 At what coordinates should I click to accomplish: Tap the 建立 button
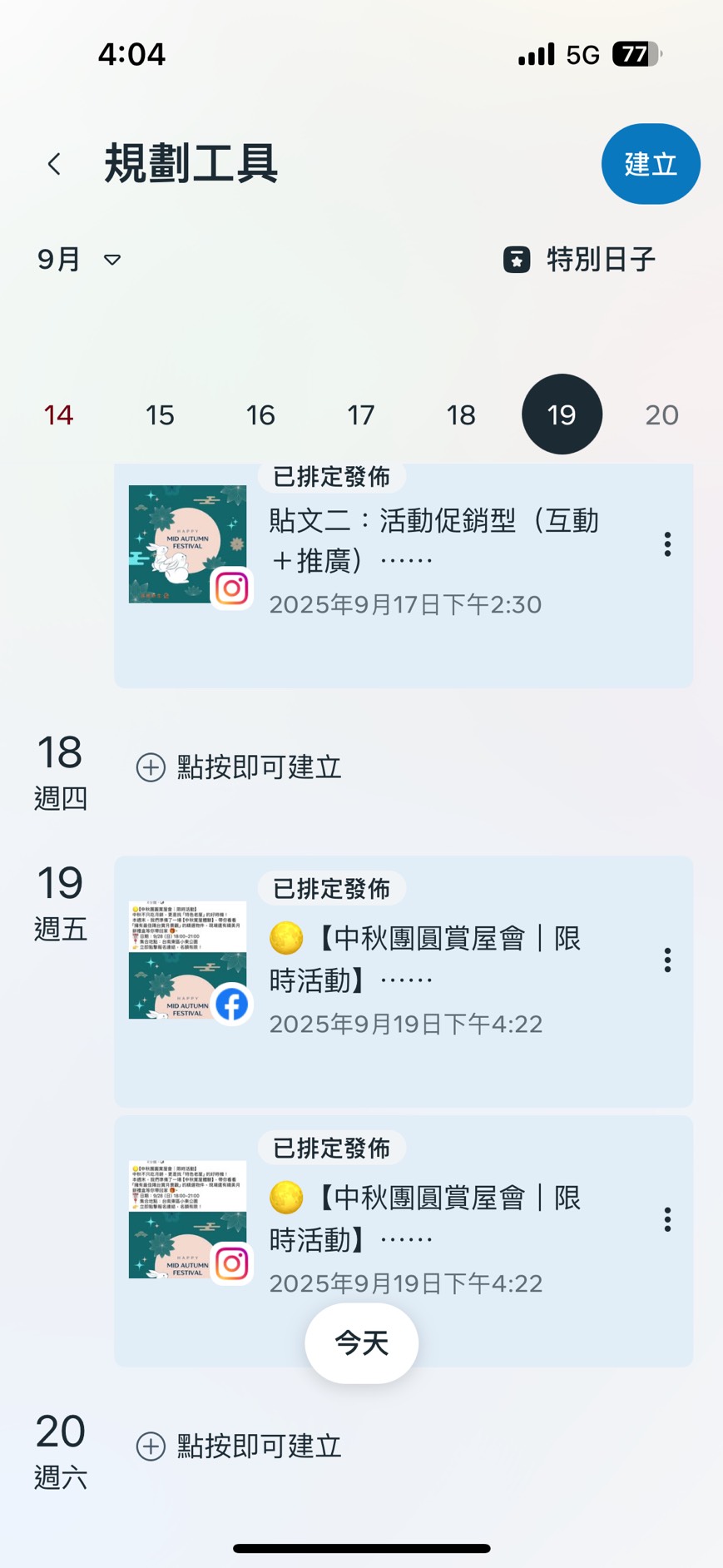(x=650, y=164)
